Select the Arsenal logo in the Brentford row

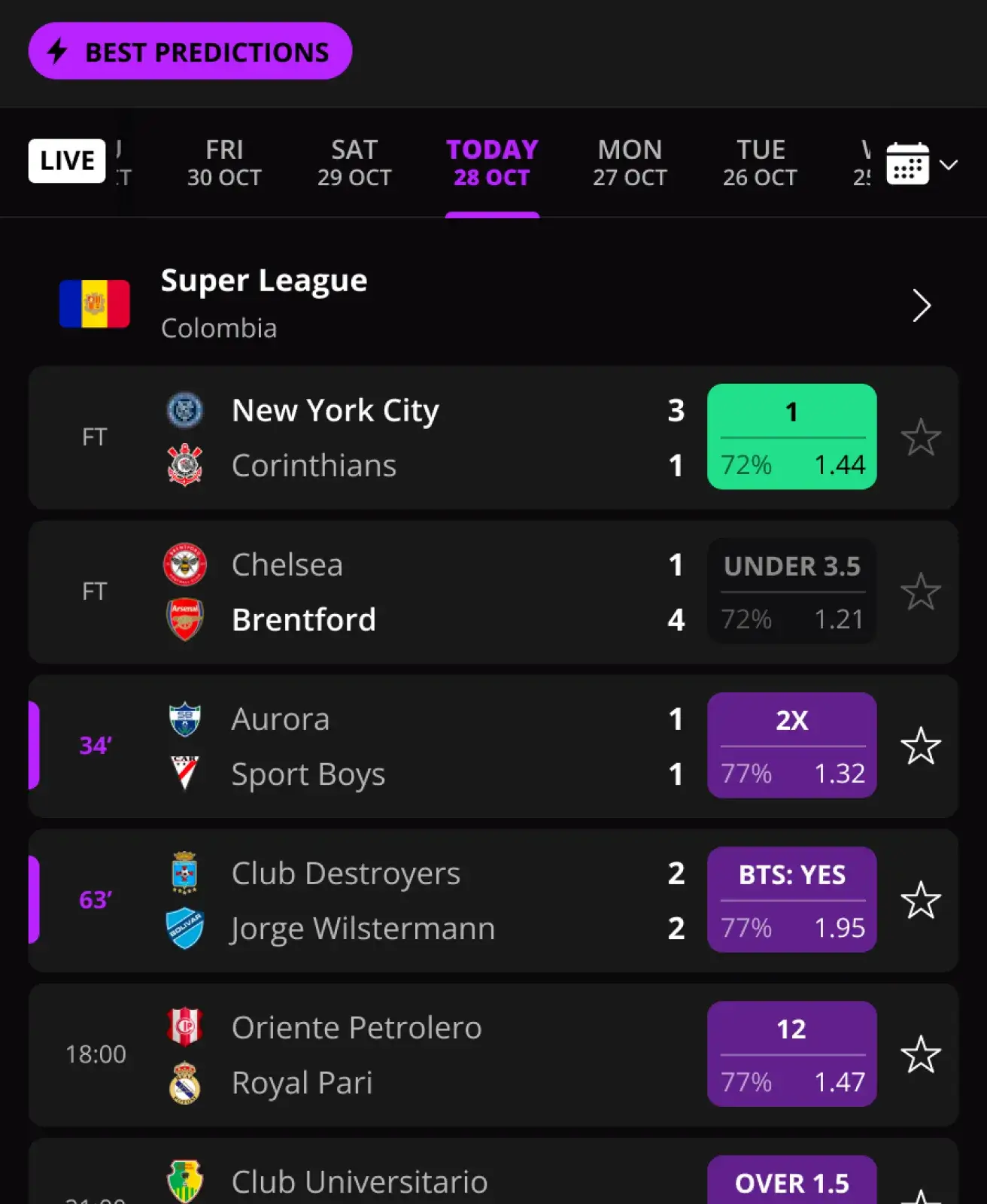point(184,619)
